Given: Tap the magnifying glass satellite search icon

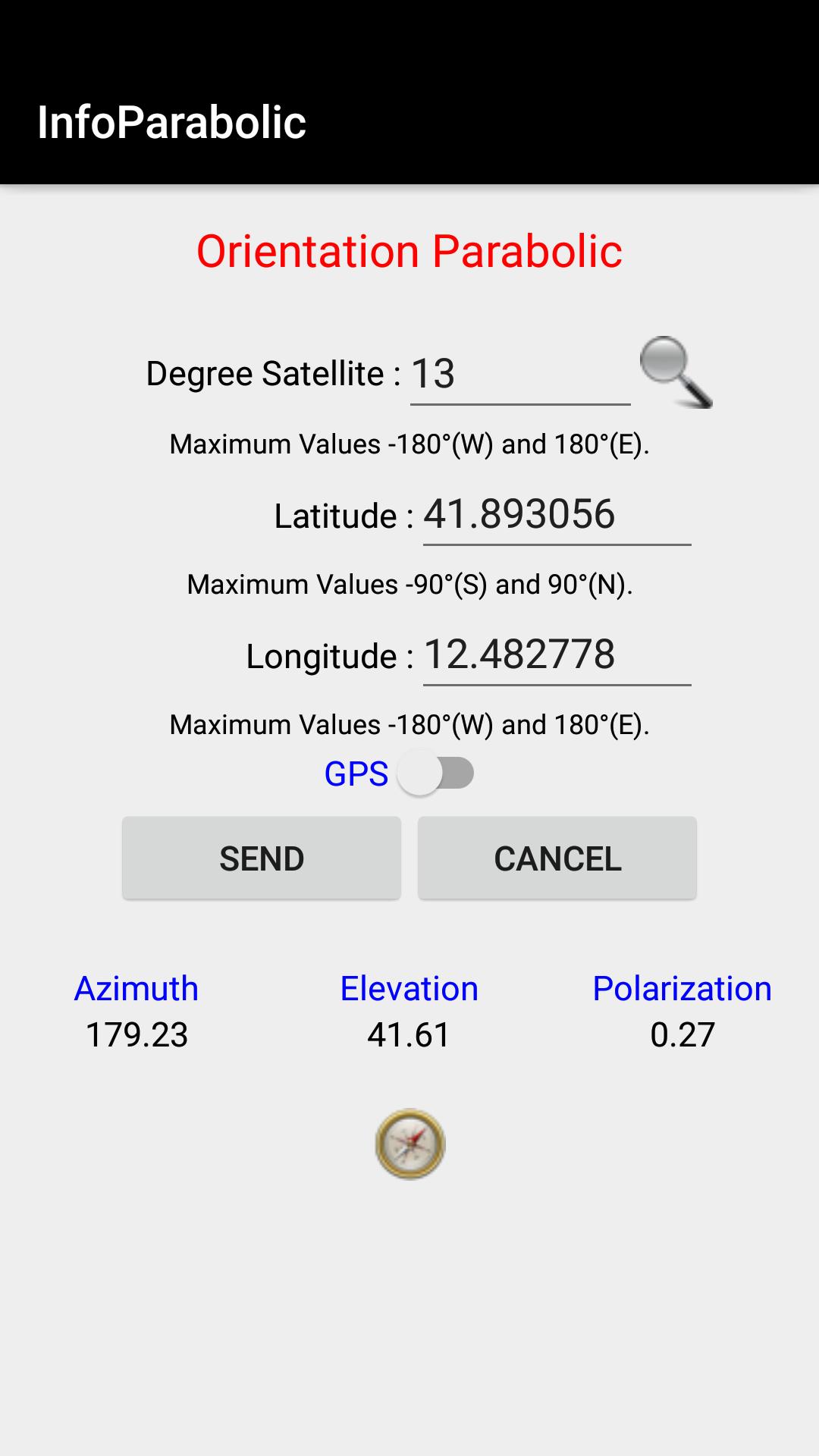Looking at the screenshot, I should point(675,372).
